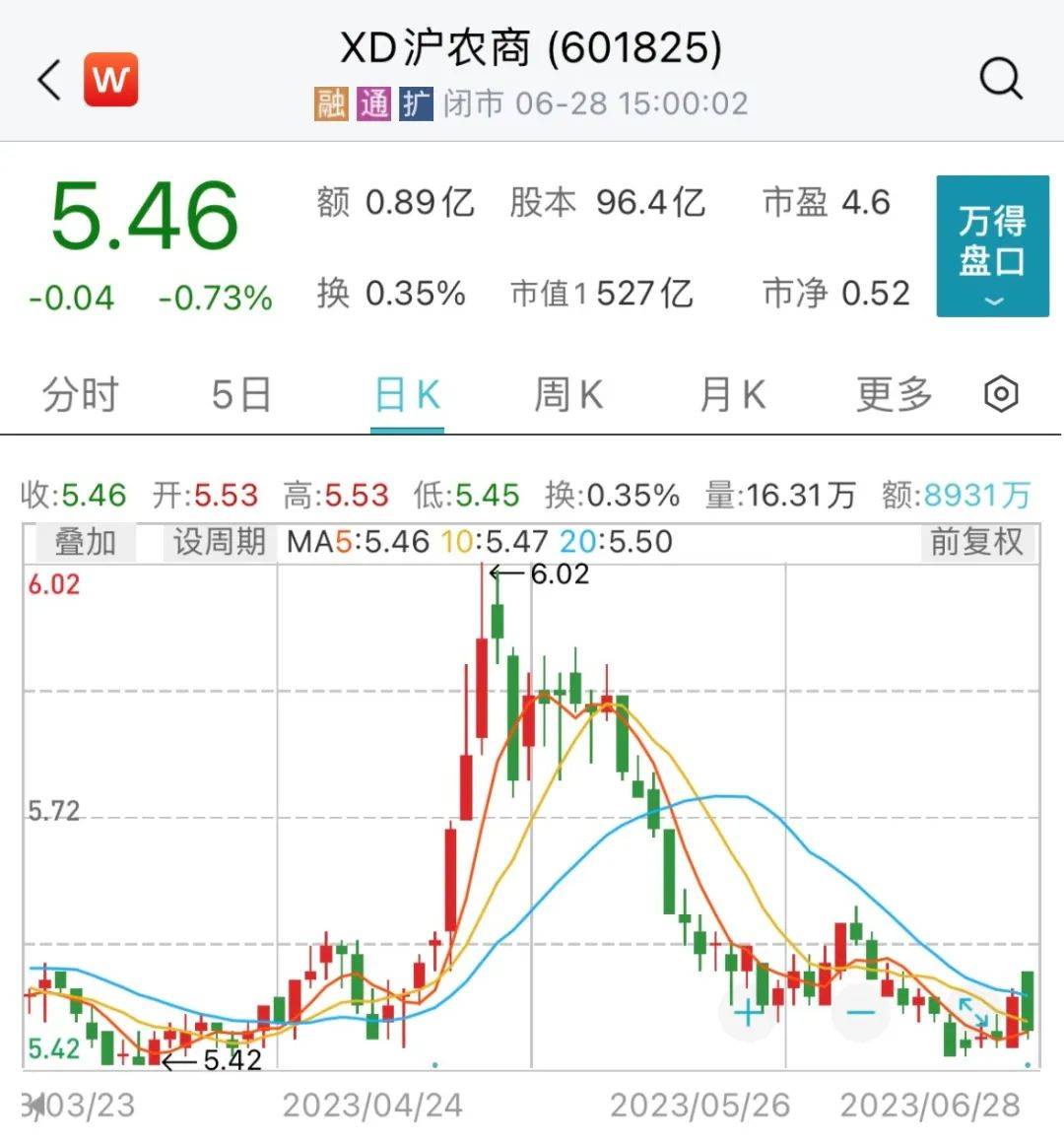This screenshot has width=1064, height=1143.
Task: Expand the chart to full screen
Action: click(973, 1012)
